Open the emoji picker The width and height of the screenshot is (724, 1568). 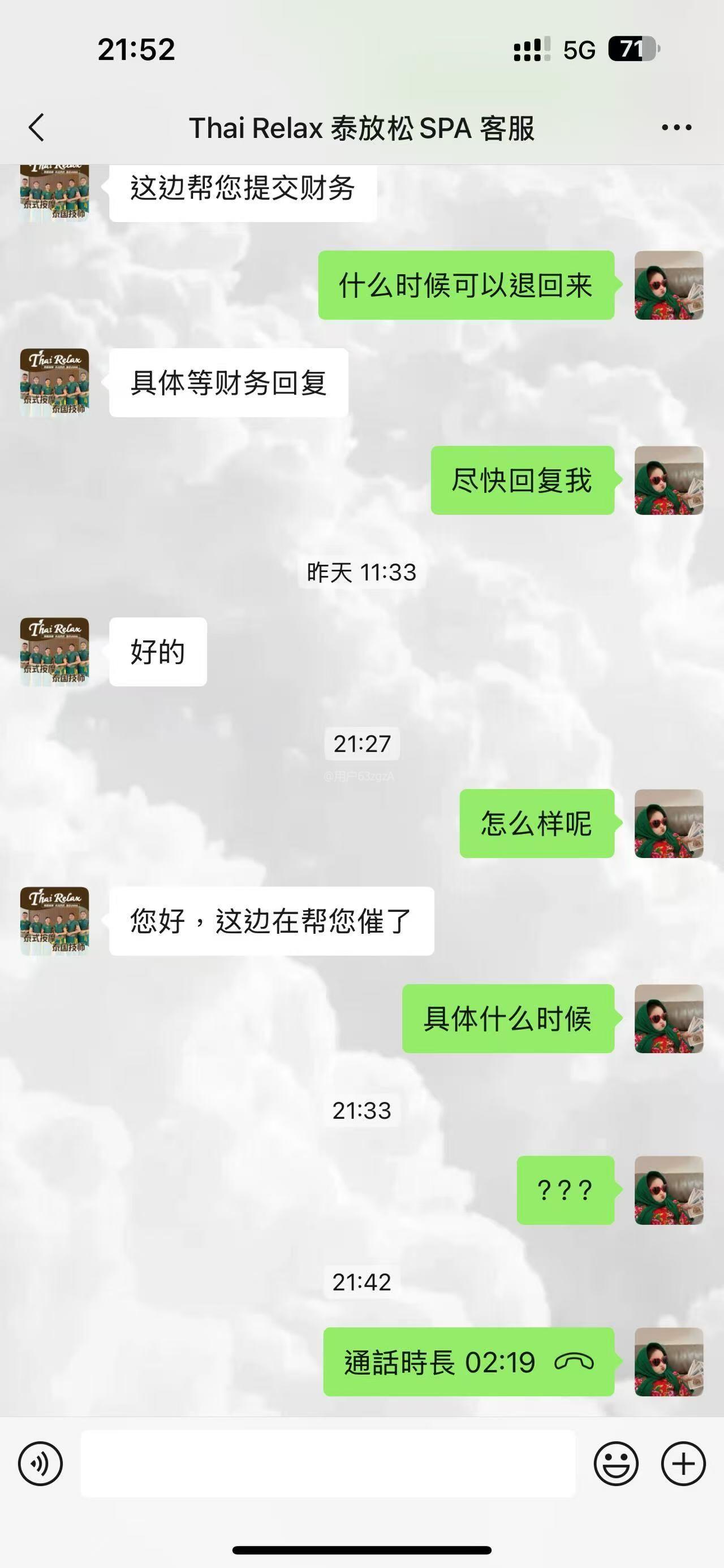[615, 1464]
